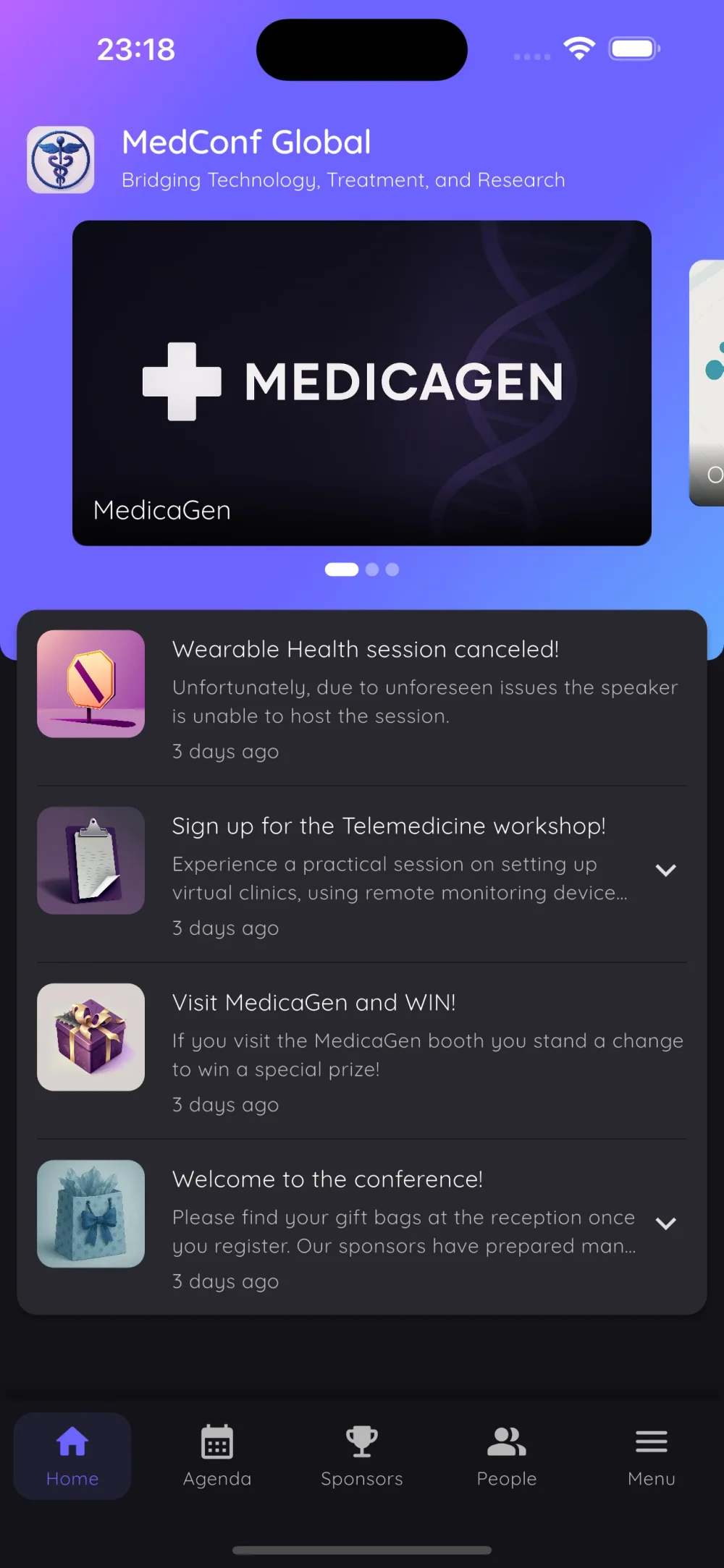Screen dimensions: 724x1568
Task: Open the partially visible next sponsor card
Action: pos(707,383)
